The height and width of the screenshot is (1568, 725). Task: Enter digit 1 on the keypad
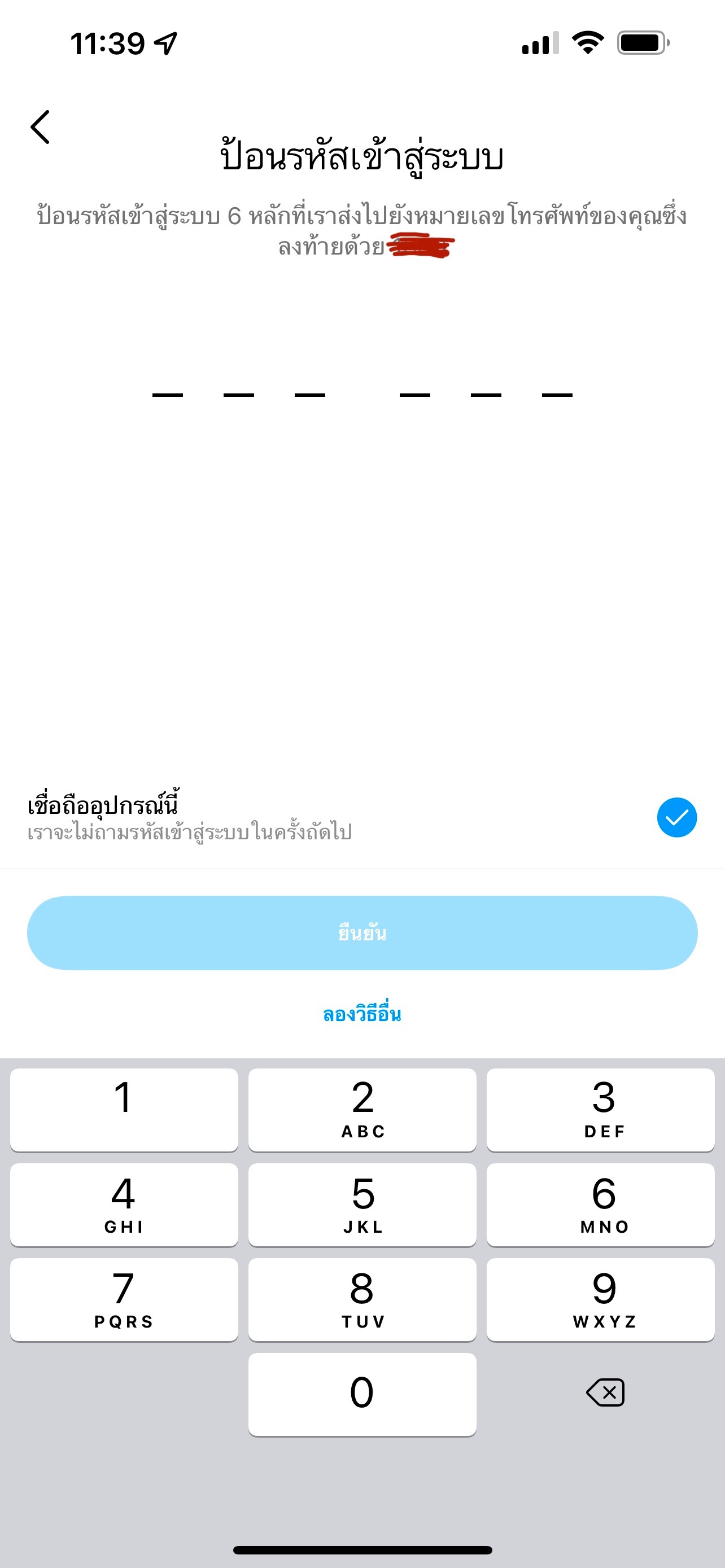(124, 1109)
